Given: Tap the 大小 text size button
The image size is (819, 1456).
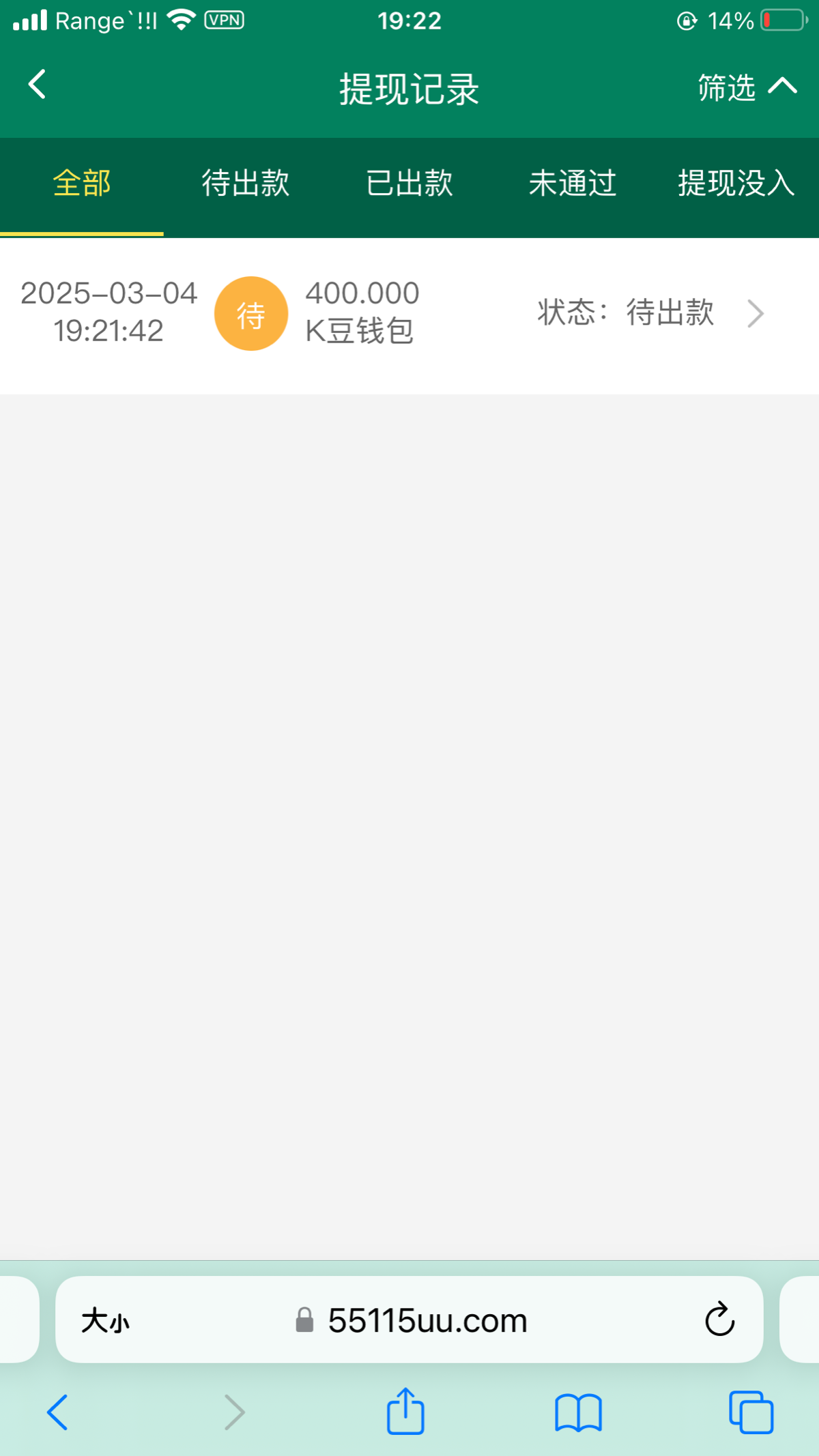Looking at the screenshot, I should tap(106, 1320).
